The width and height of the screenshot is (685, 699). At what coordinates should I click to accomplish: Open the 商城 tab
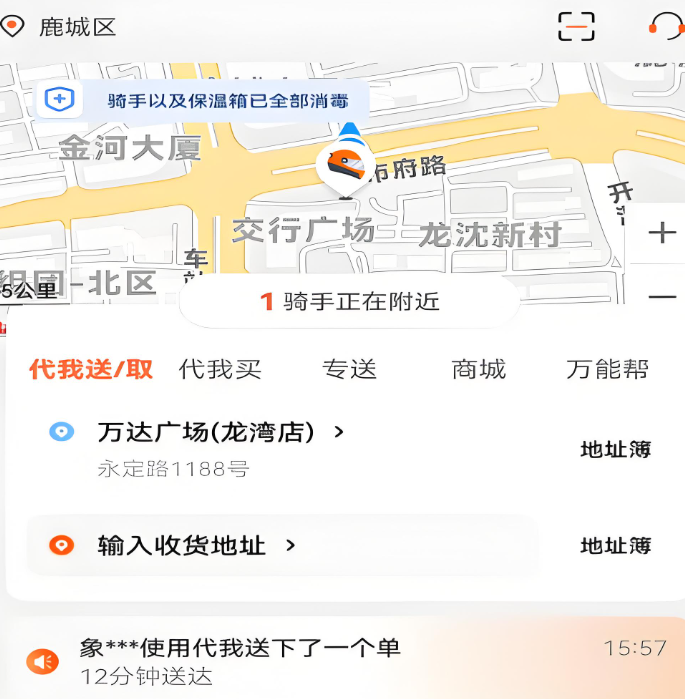click(478, 369)
